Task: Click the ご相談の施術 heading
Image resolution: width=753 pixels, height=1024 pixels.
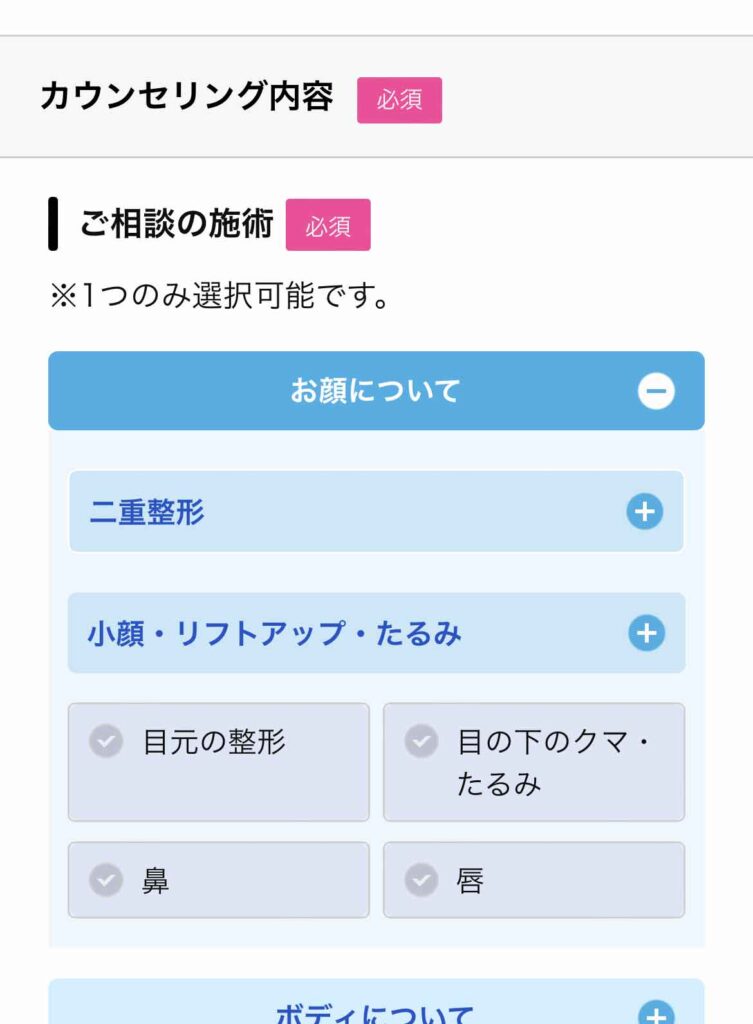Action: click(x=175, y=224)
